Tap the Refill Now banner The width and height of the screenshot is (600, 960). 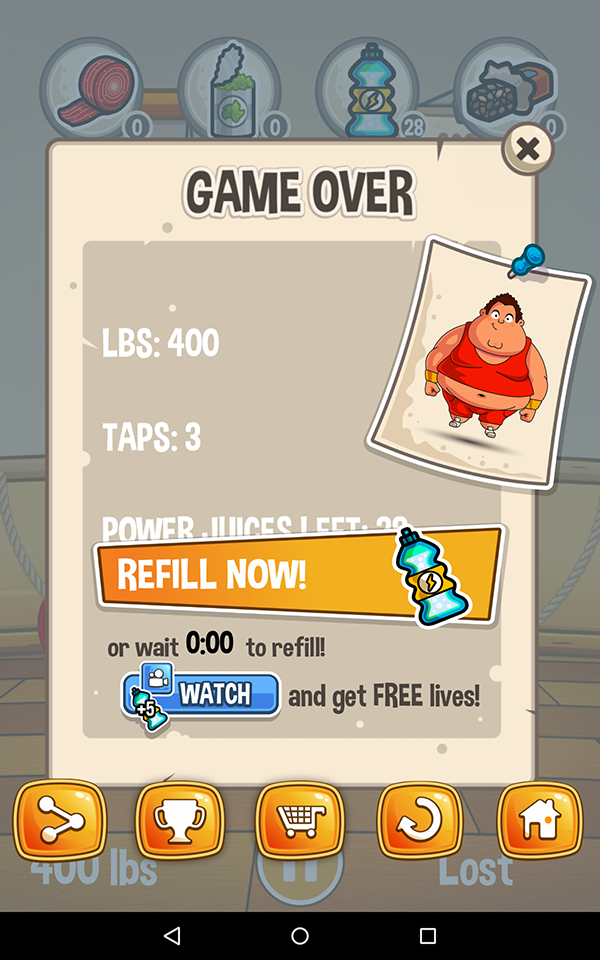click(296, 577)
